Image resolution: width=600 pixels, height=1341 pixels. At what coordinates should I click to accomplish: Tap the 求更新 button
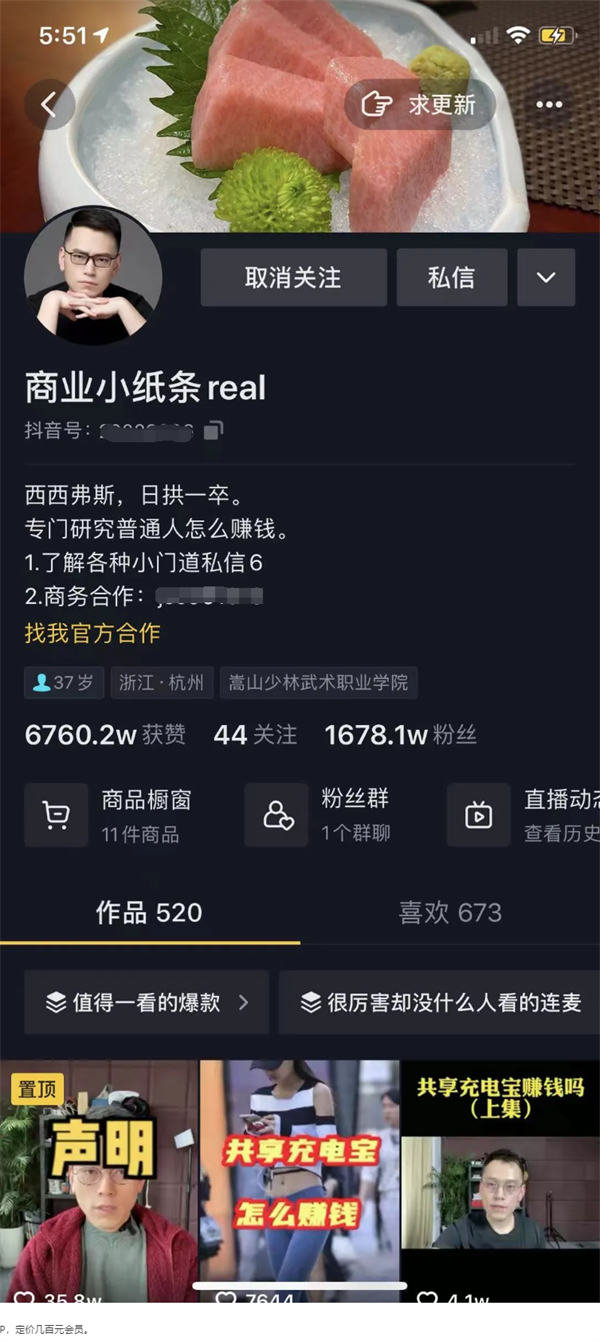pos(420,105)
